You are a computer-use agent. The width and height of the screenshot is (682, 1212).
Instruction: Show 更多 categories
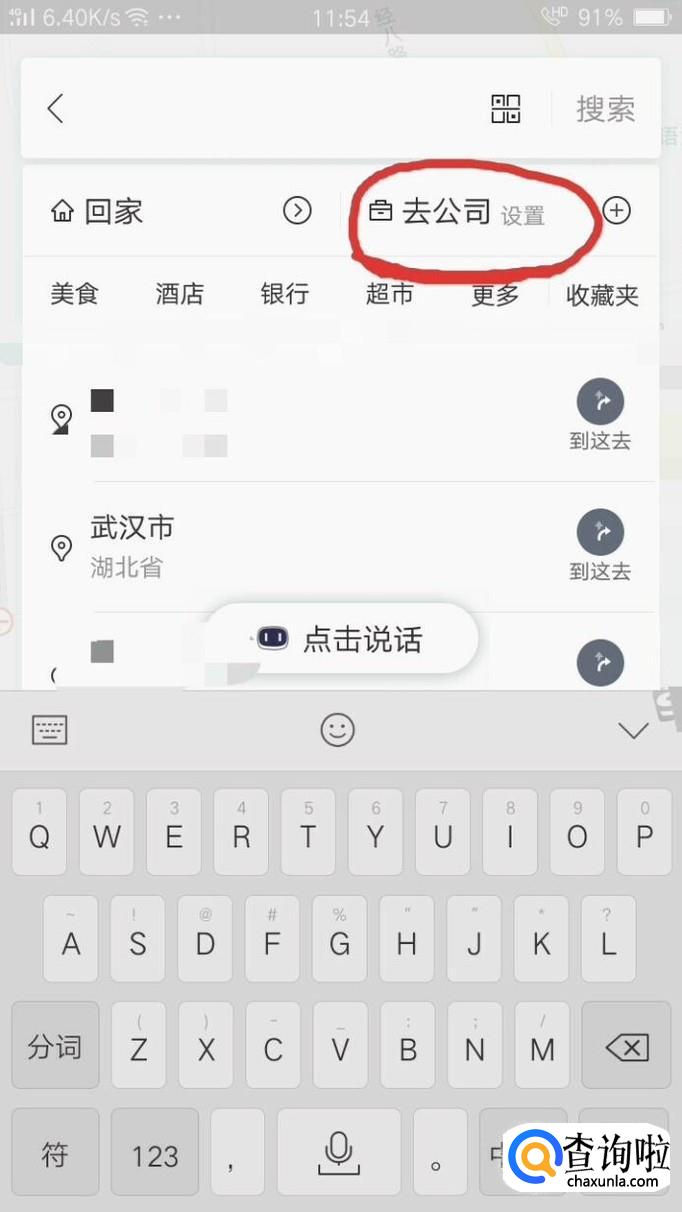pos(495,294)
